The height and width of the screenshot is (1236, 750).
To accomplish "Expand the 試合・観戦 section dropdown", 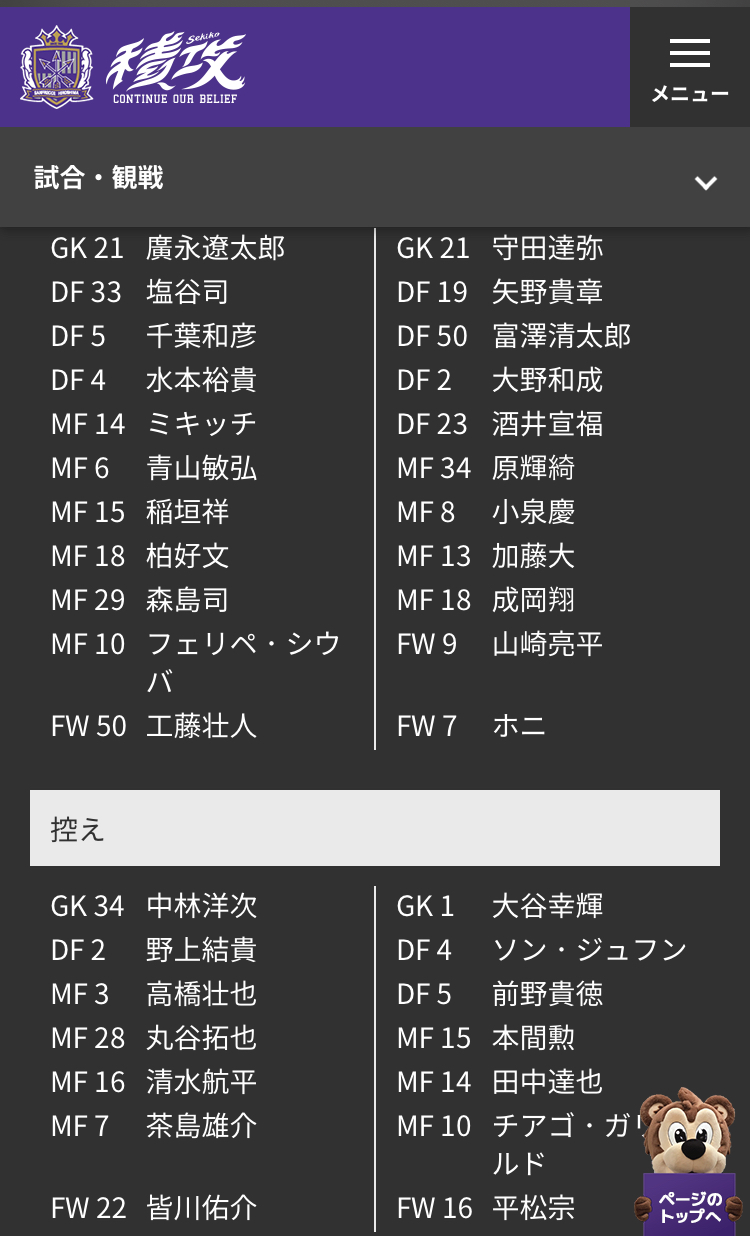I will (x=705, y=182).
